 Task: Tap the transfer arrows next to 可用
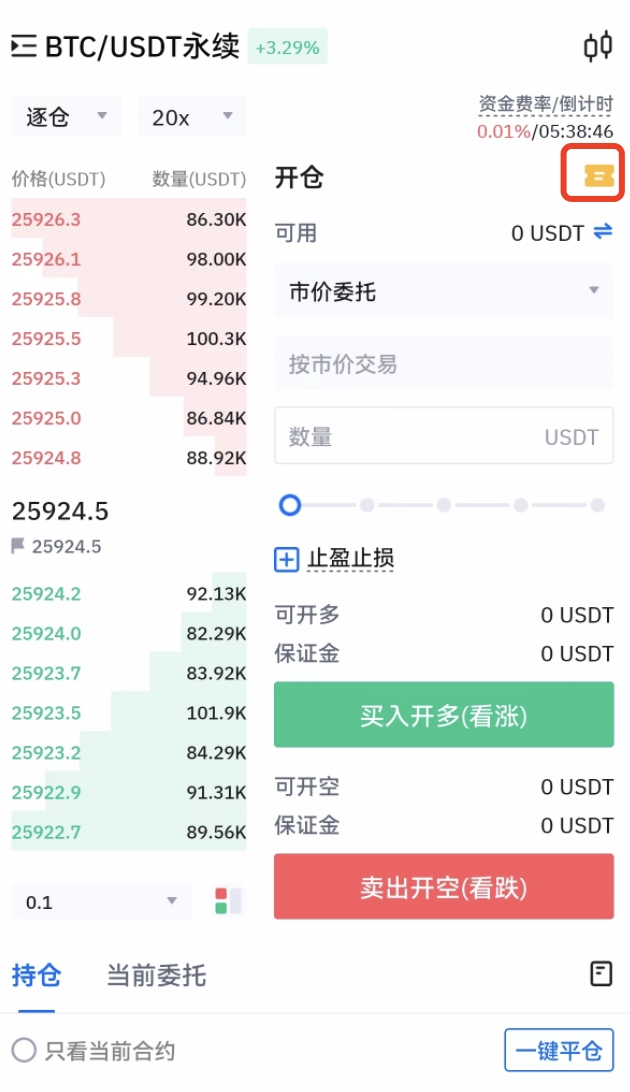click(x=603, y=231)
